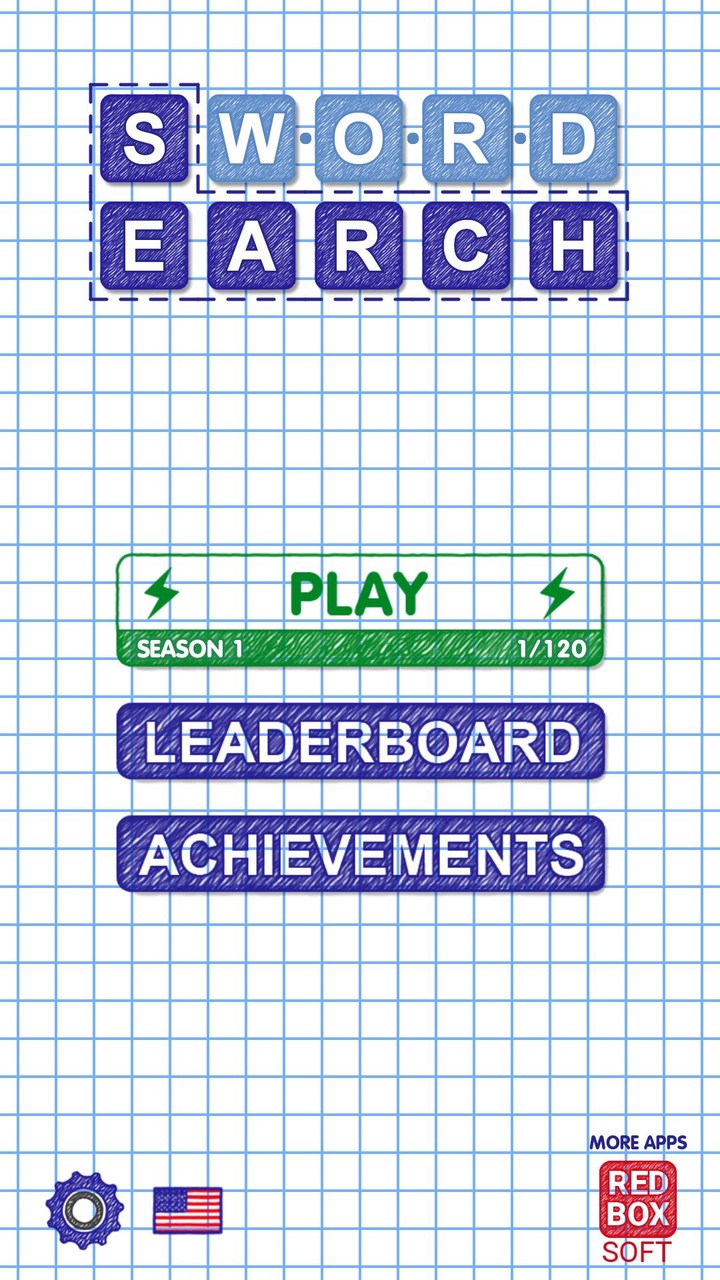The image size is (720, 1280).
Task: Click the Season 1 progress bar
Action: click(360, 648)
